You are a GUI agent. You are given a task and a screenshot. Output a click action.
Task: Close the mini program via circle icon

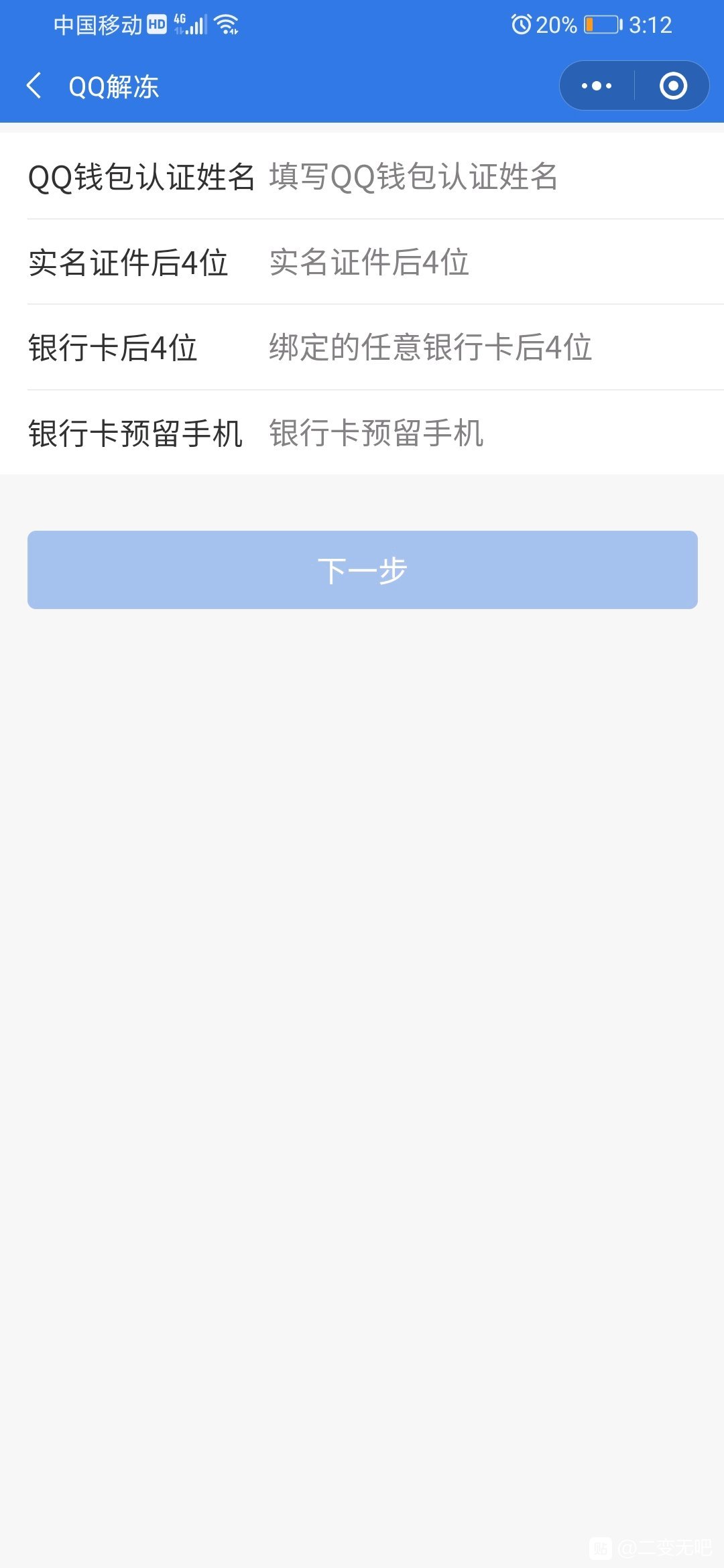[x=673, y=86]
